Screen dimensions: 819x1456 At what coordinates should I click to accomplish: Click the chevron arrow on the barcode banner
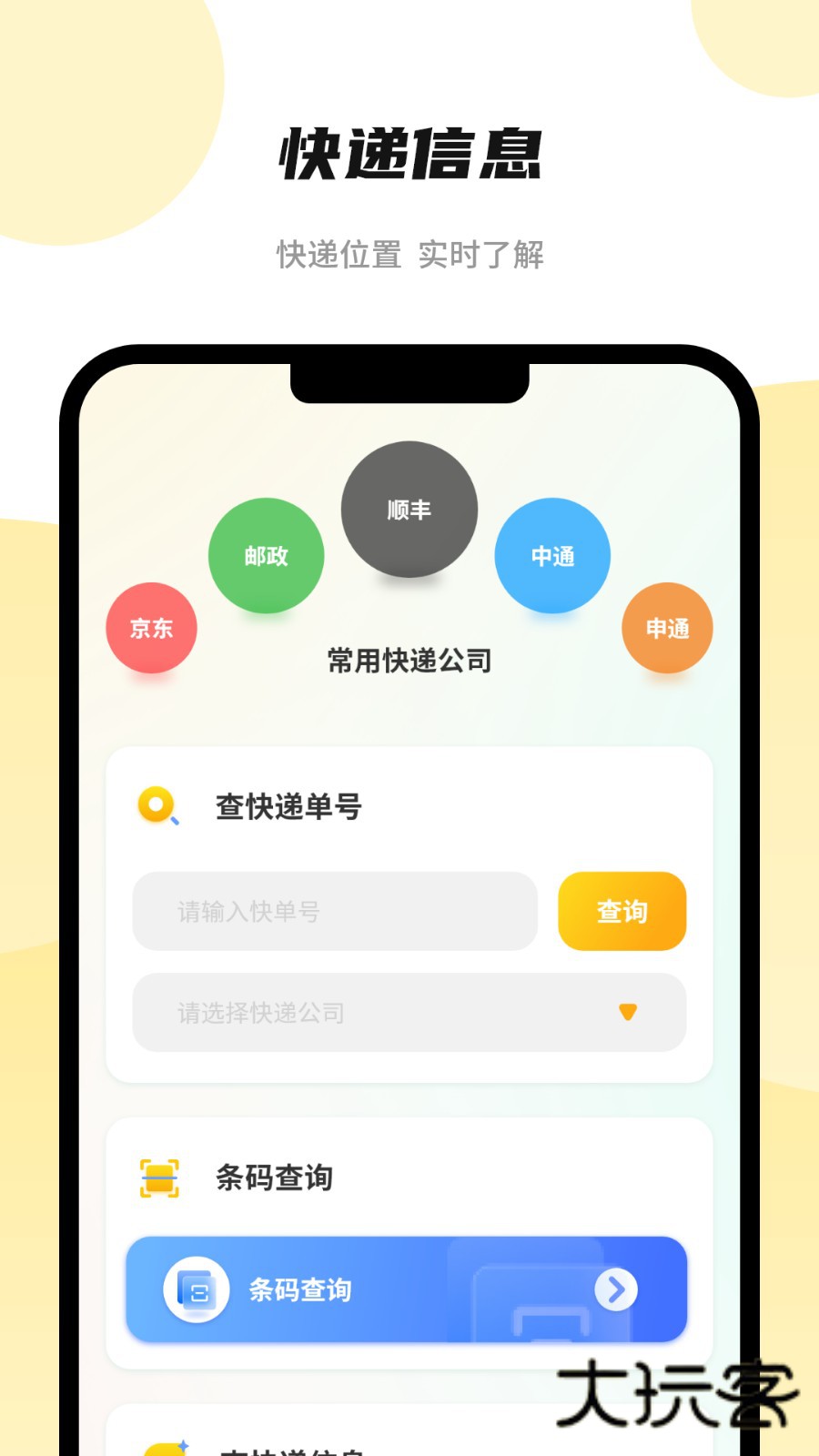(615, 1289)
